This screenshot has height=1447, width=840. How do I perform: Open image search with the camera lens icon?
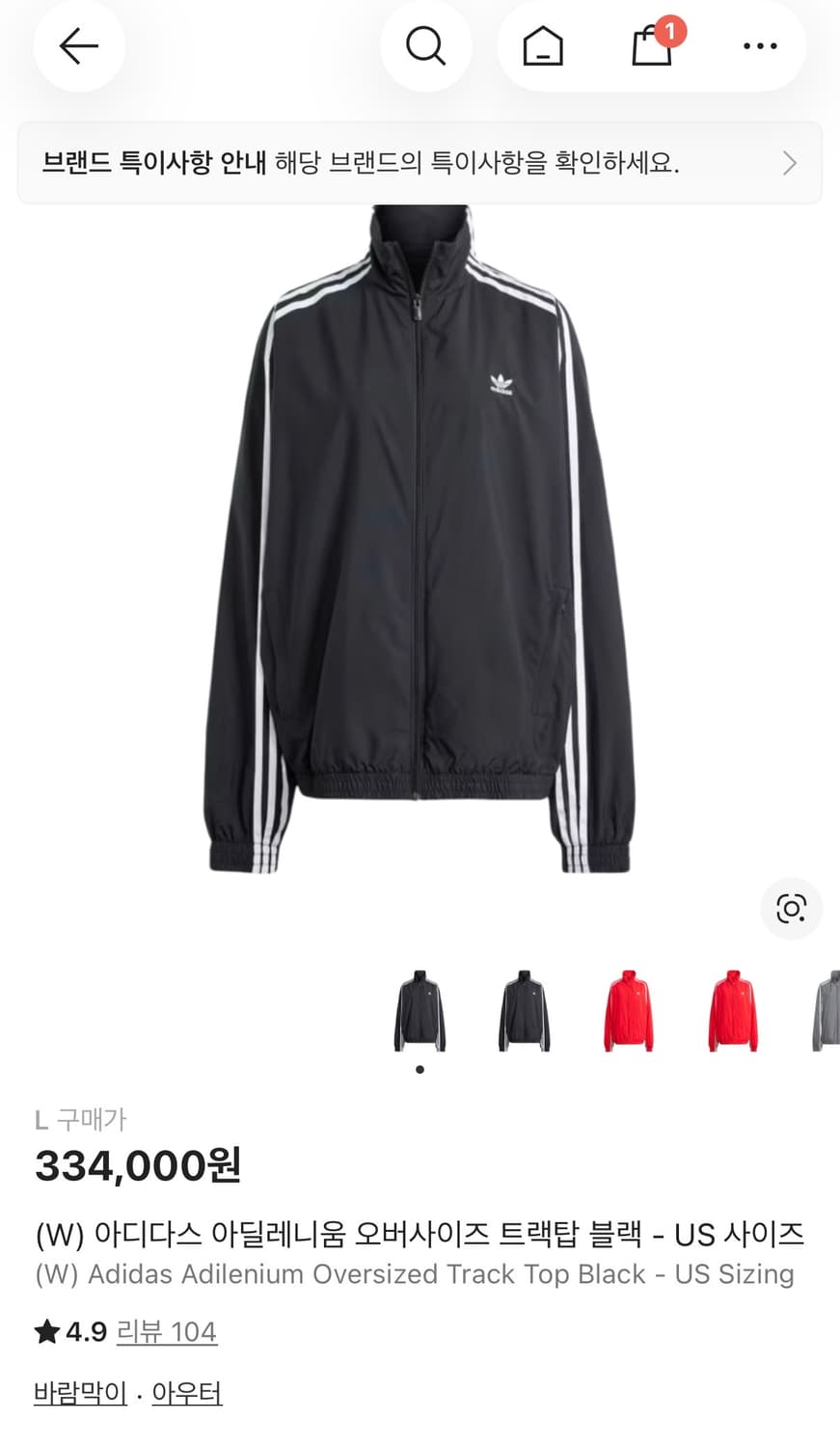(x=791, y=908)
